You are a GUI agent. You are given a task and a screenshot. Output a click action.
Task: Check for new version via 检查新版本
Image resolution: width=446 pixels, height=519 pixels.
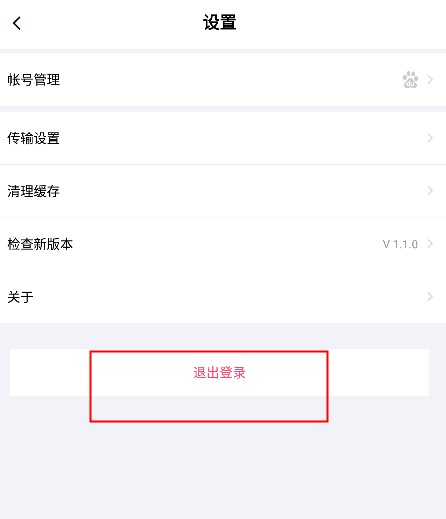pos(223,244)
